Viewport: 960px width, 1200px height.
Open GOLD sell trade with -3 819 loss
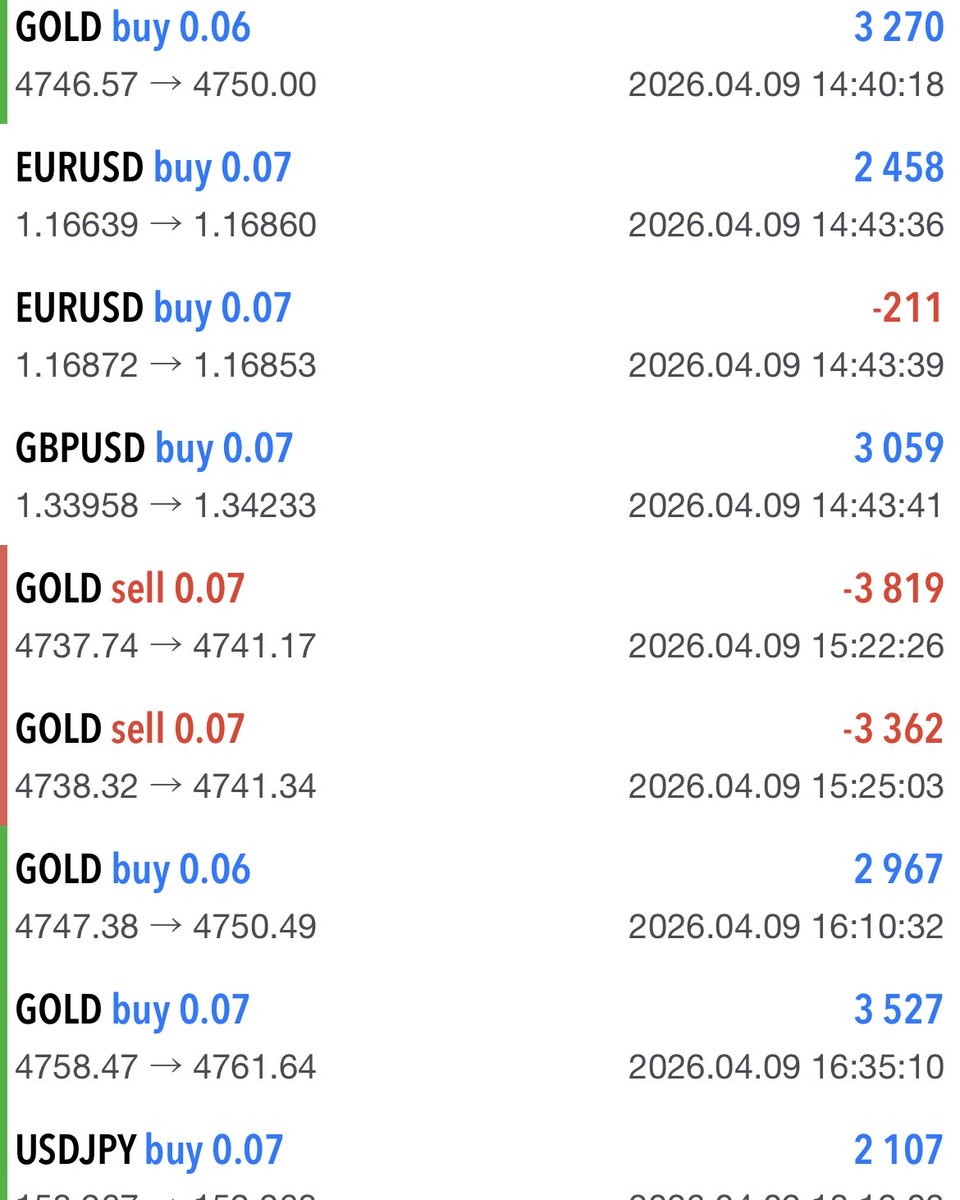pos(480,615)
